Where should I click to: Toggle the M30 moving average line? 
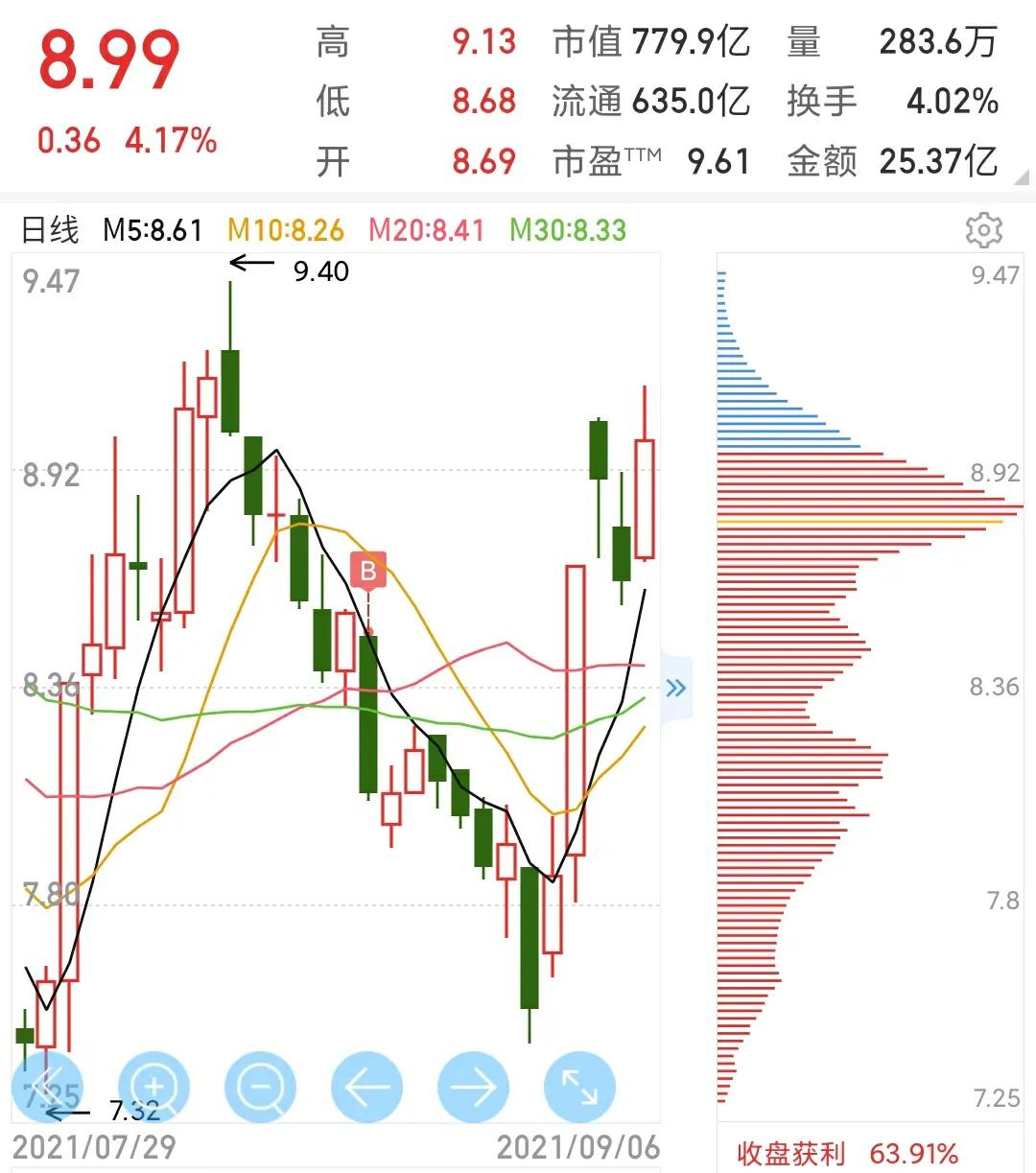coord(568,230)
